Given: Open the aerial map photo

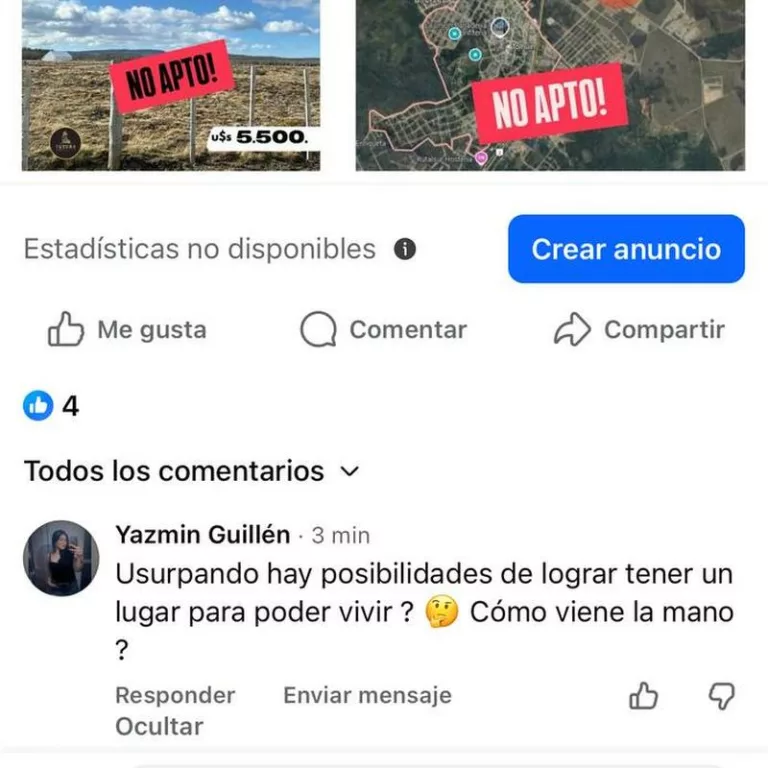Looking at the screenshot, I should [550, 85].
